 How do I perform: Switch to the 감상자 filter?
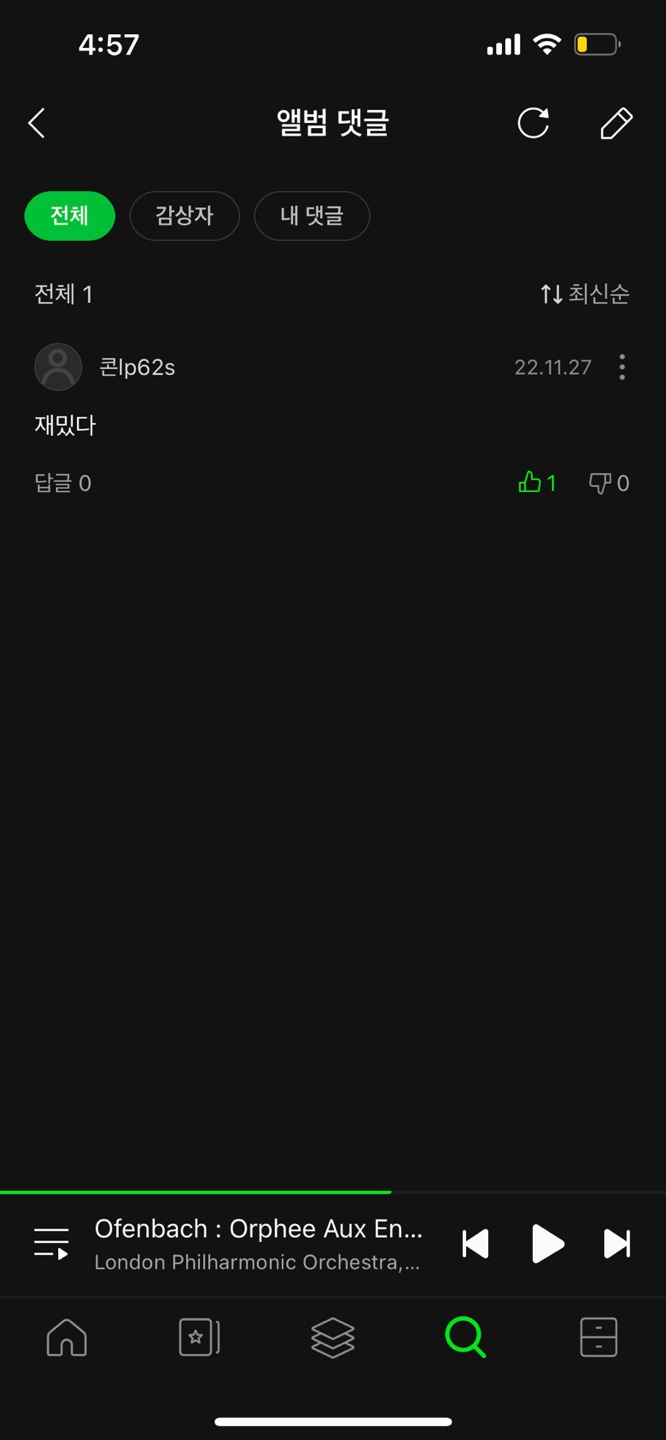click(184, 216)
